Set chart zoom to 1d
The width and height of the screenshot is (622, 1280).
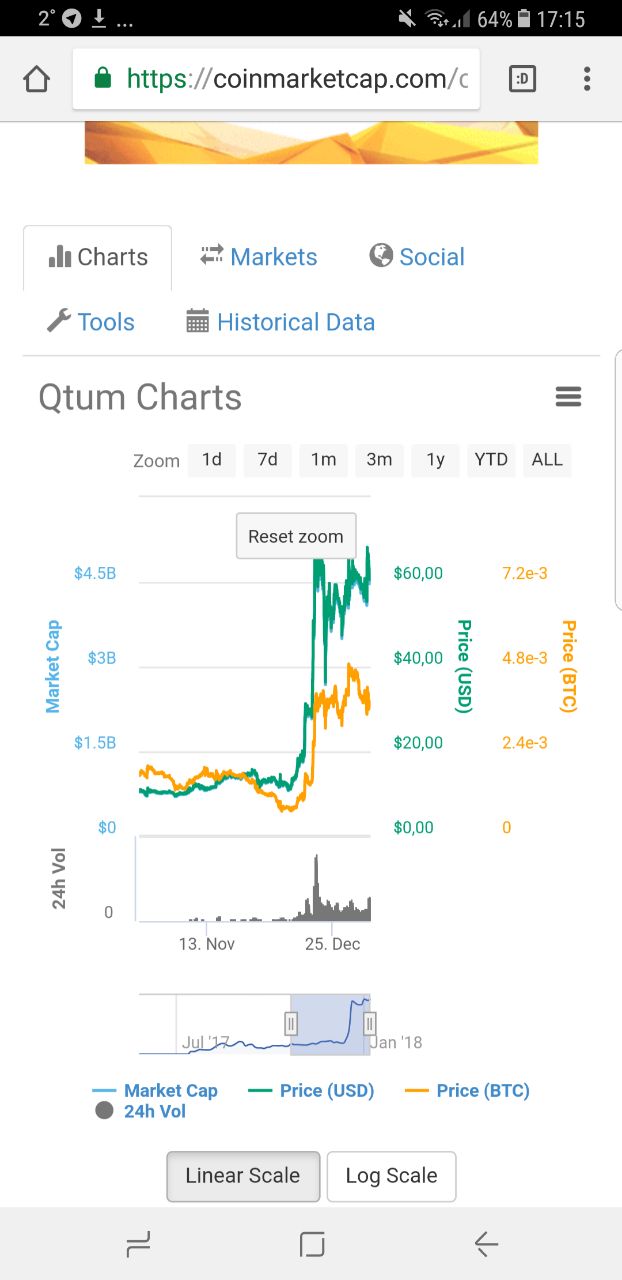coord(211,460)
